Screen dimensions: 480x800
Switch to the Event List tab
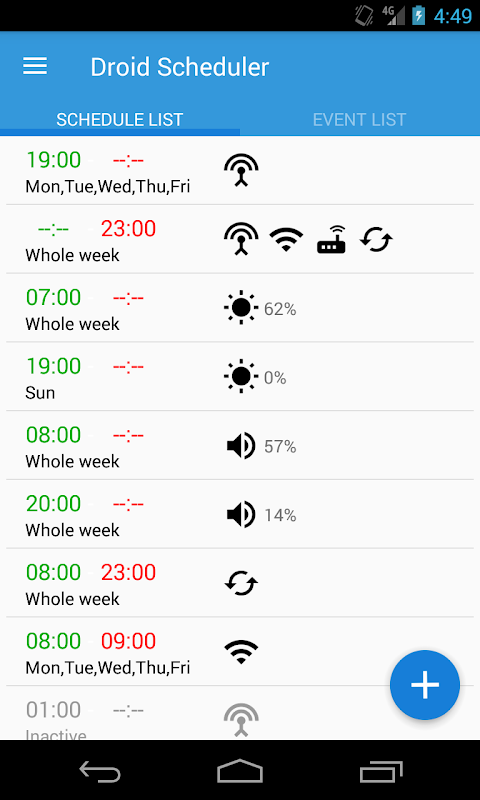point(360,119)
